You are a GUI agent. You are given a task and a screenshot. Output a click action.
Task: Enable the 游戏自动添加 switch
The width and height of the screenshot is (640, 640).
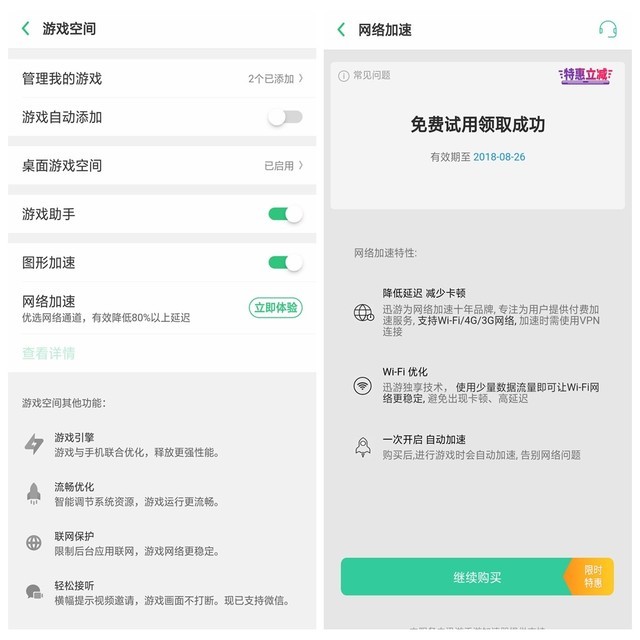click(x=285, y=117)
